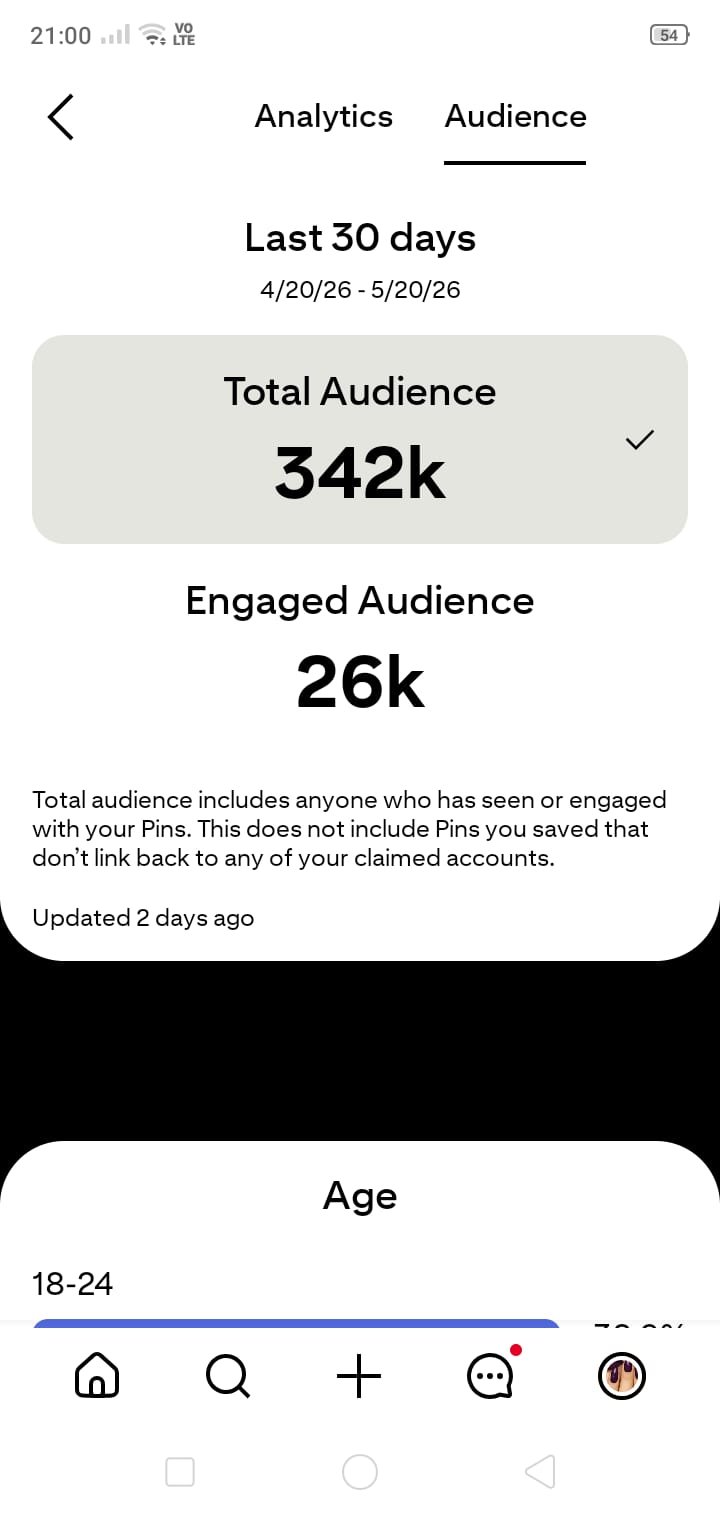Select the Total Audience card

pyautogui.click(x=360, y=439)
